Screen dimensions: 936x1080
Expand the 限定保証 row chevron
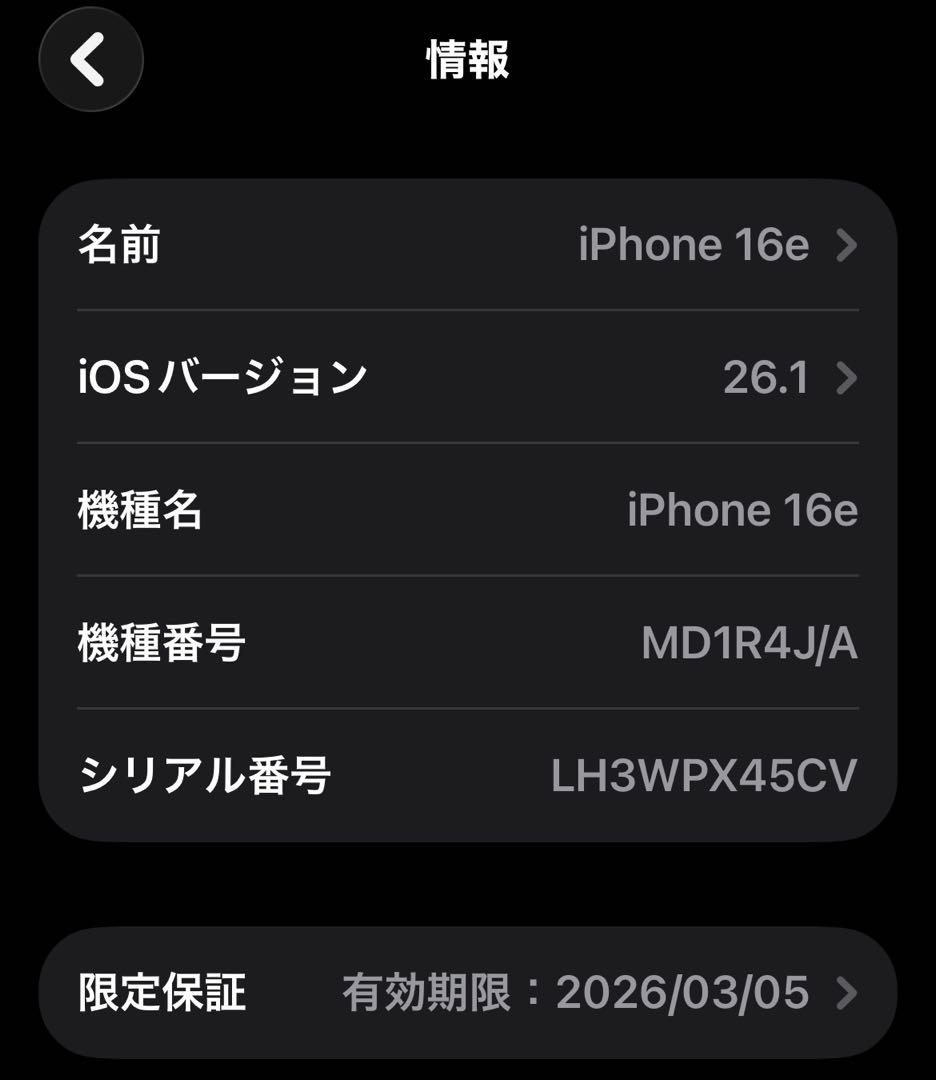click(x=845, y=990)
